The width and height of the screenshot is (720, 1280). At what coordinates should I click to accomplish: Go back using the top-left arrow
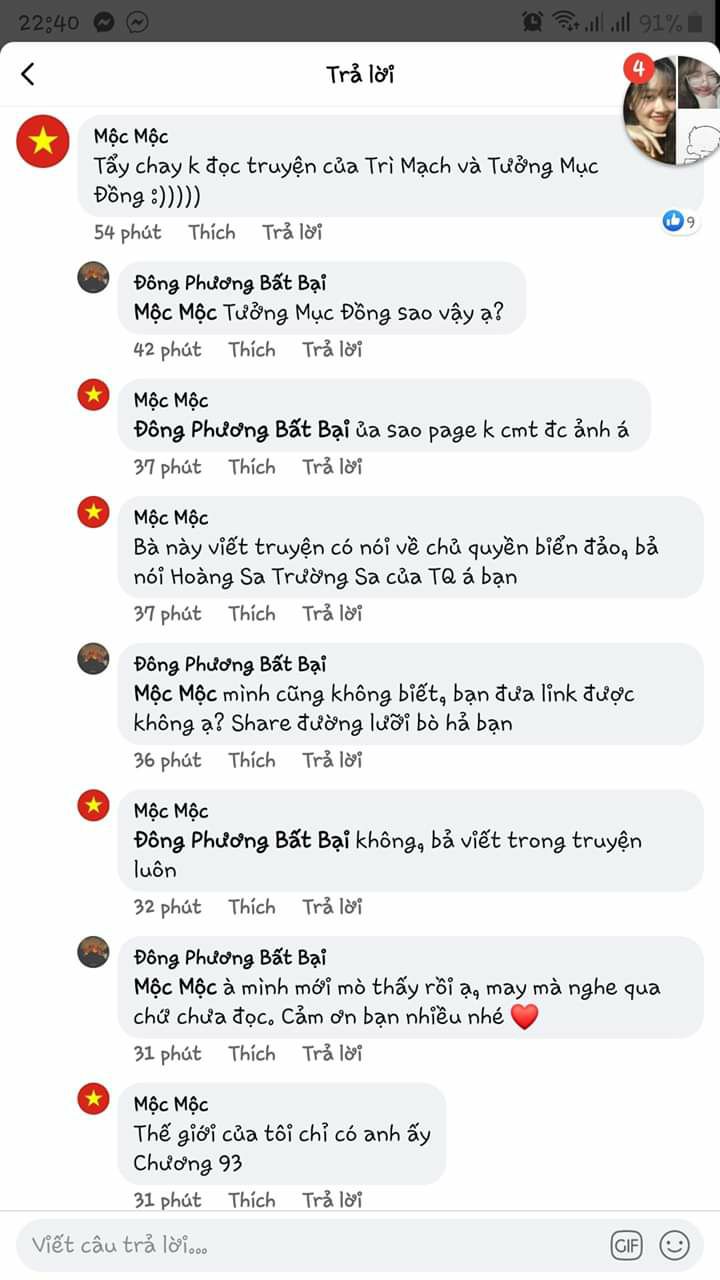click(28, 73)
